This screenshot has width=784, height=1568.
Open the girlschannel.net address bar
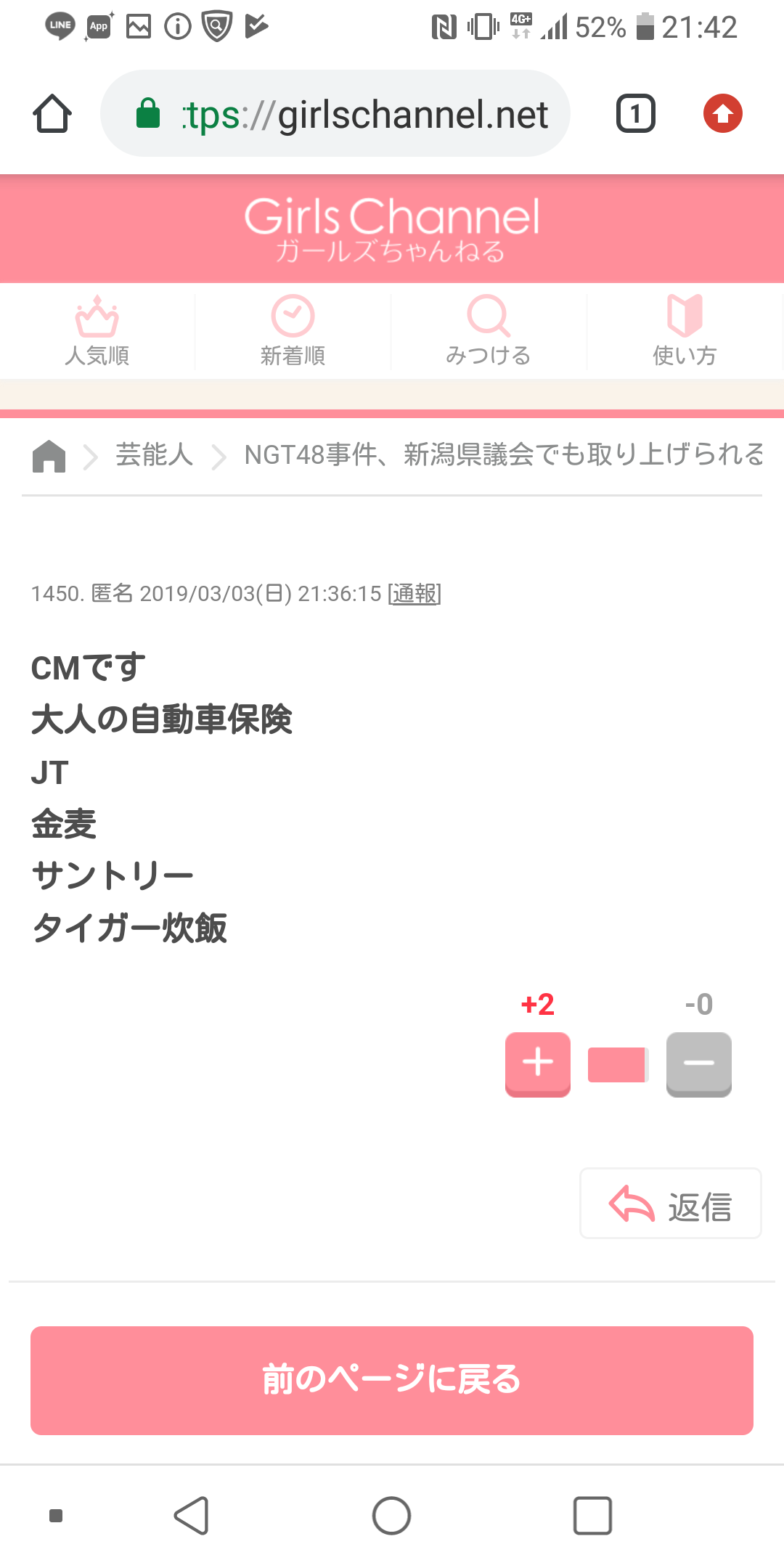[x=335, y=114]
